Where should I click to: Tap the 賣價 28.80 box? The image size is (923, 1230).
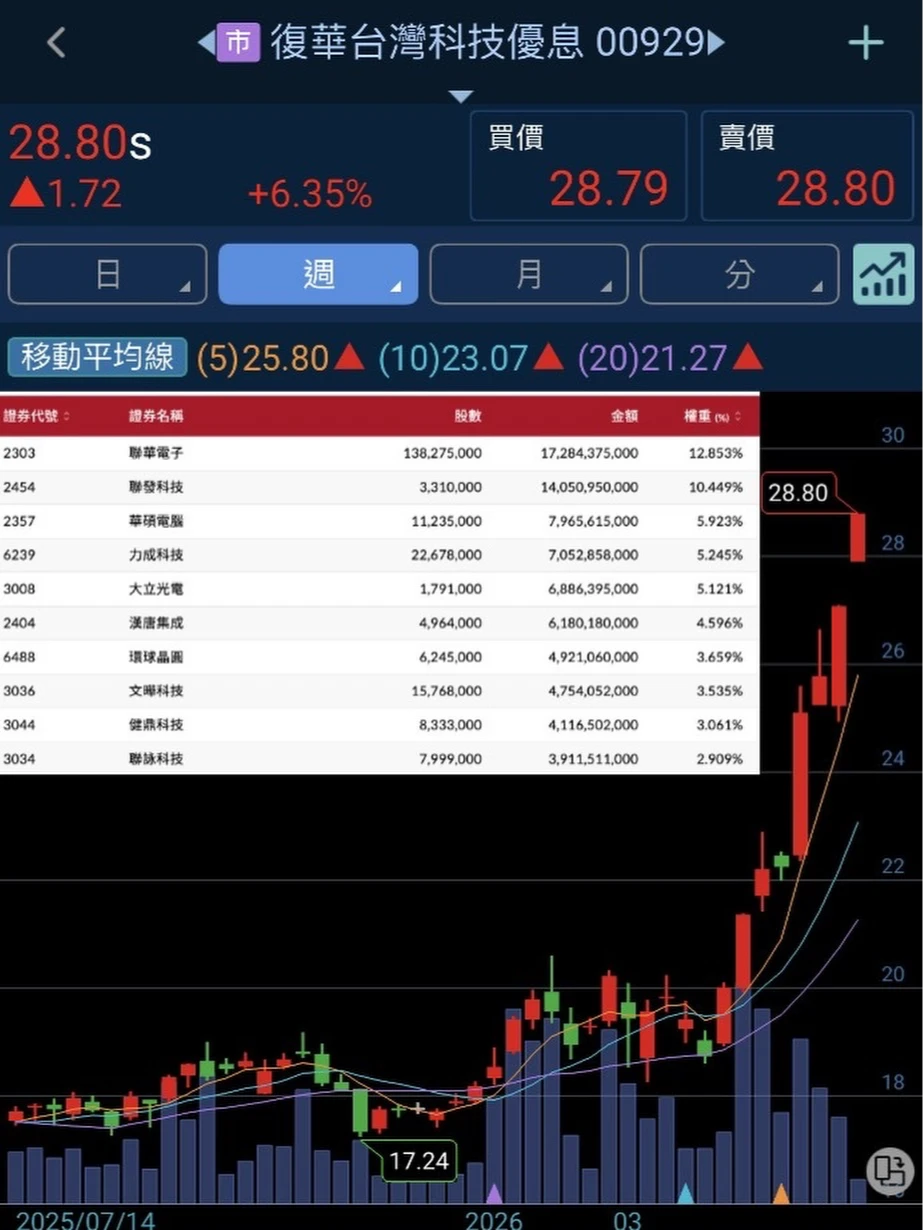click(807, 165)
